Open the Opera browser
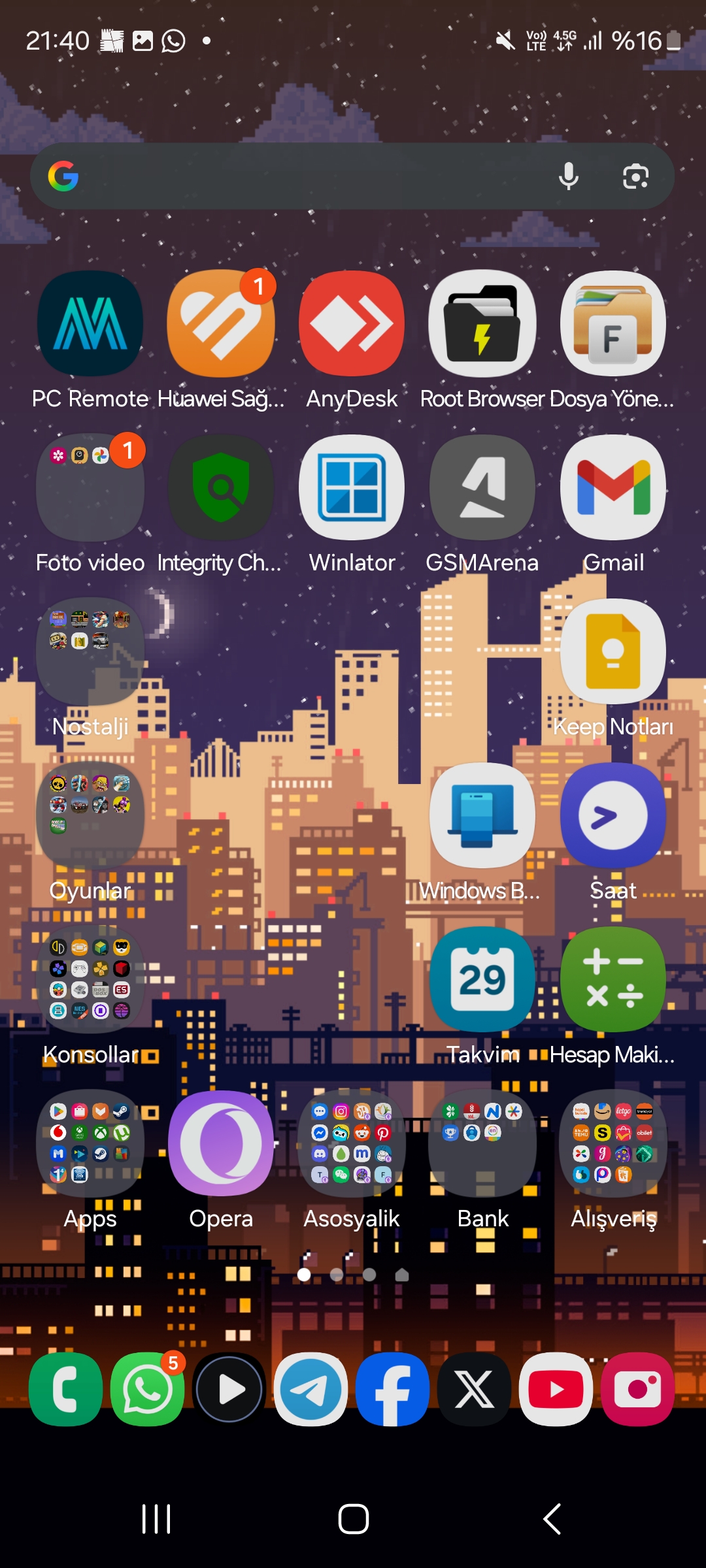 (221, 1143)
